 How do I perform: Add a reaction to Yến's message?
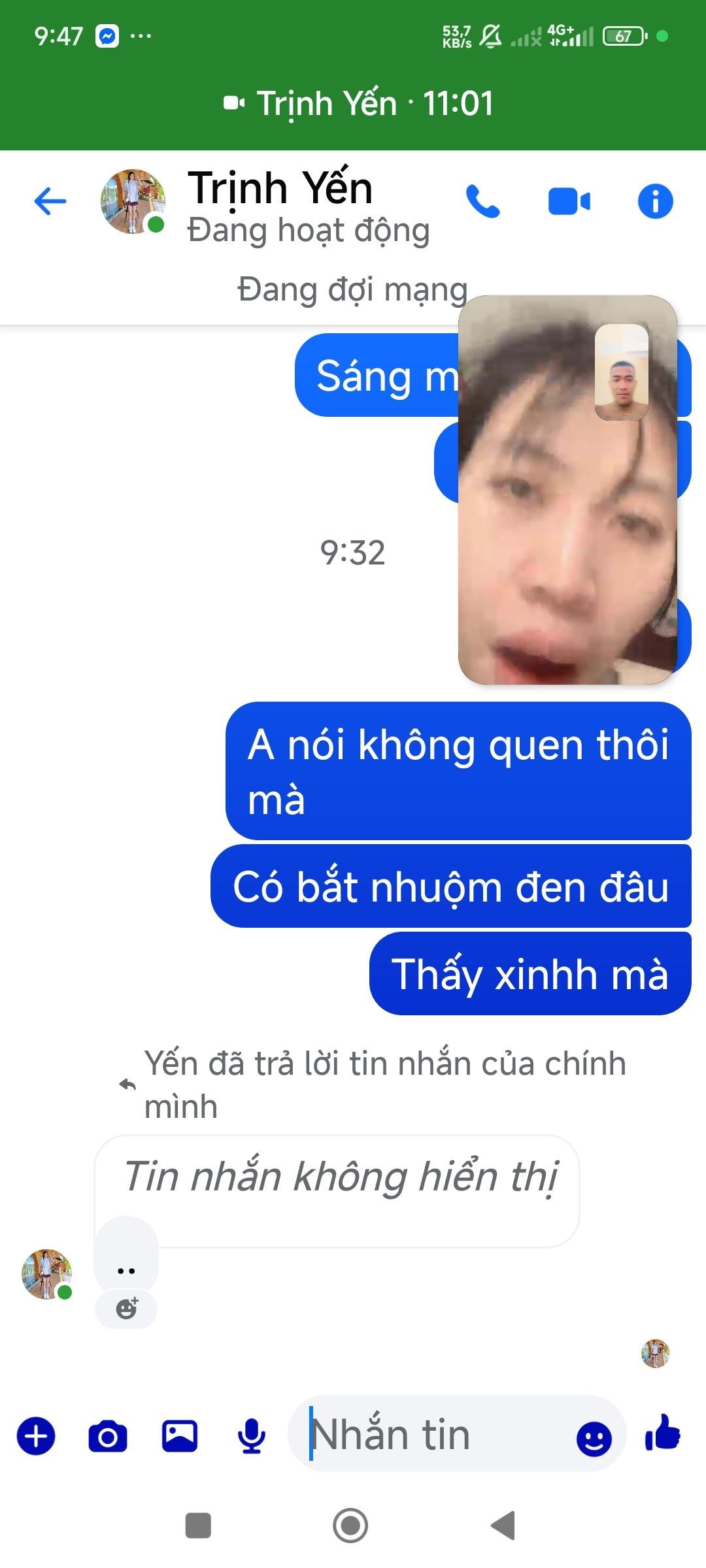127,1309
